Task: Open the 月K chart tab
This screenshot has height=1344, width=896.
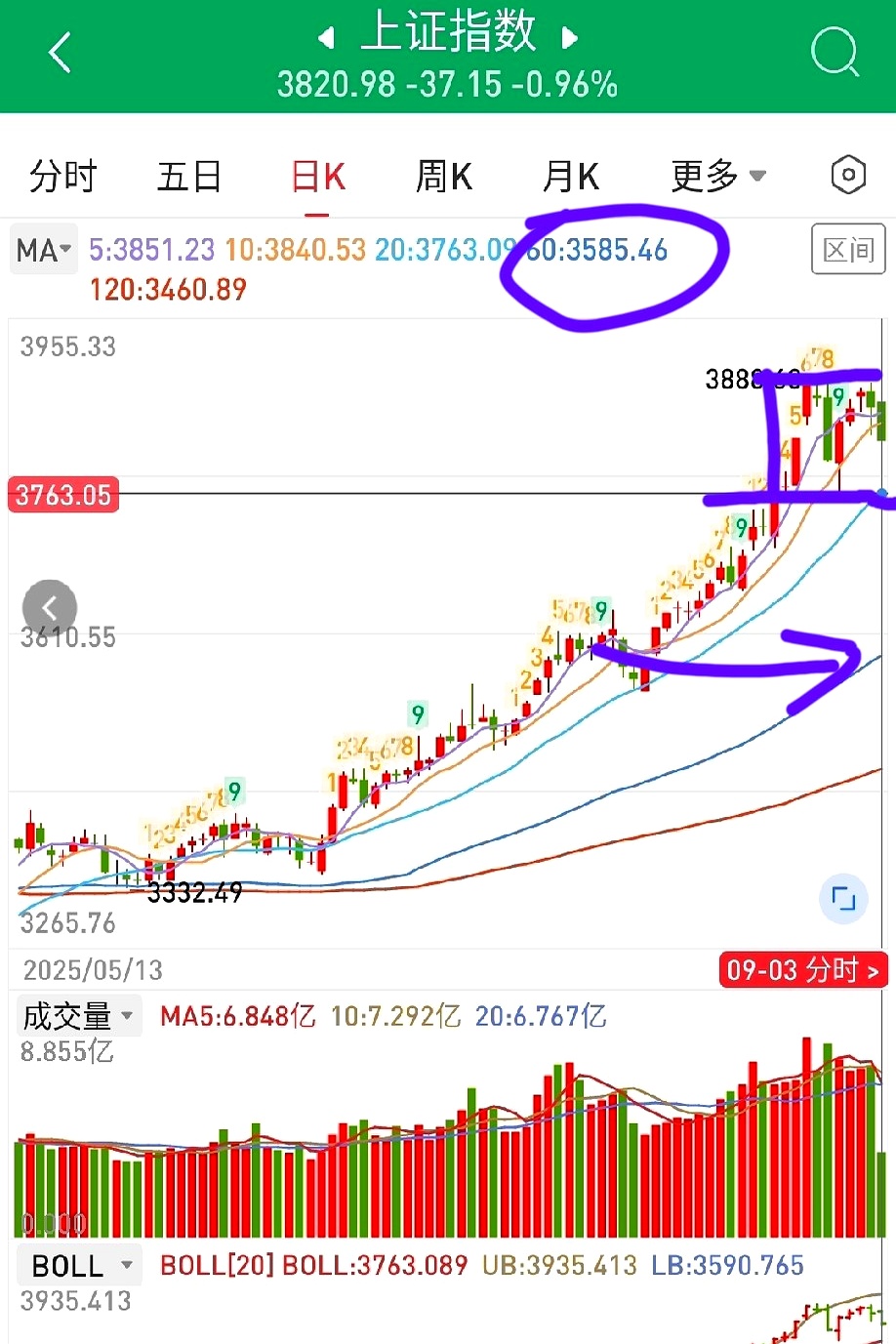Action: (x=571, y=177)
